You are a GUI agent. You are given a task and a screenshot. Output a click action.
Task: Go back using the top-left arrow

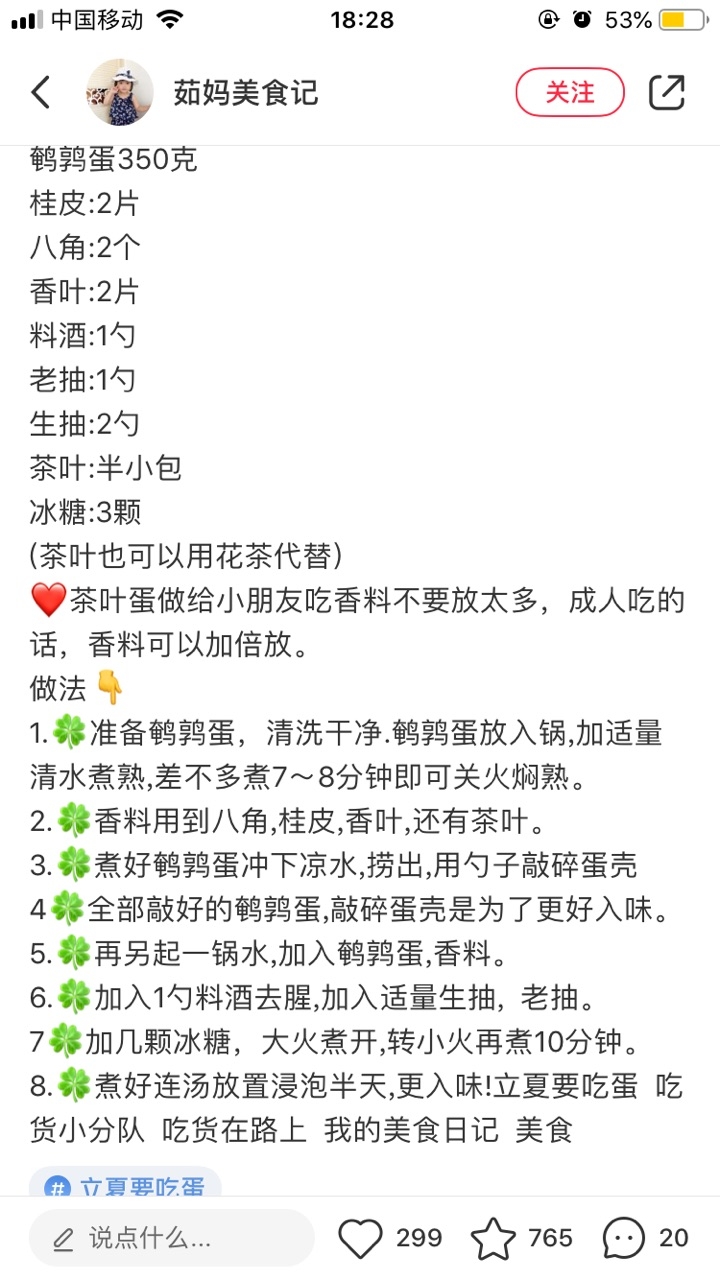(41, 93)
